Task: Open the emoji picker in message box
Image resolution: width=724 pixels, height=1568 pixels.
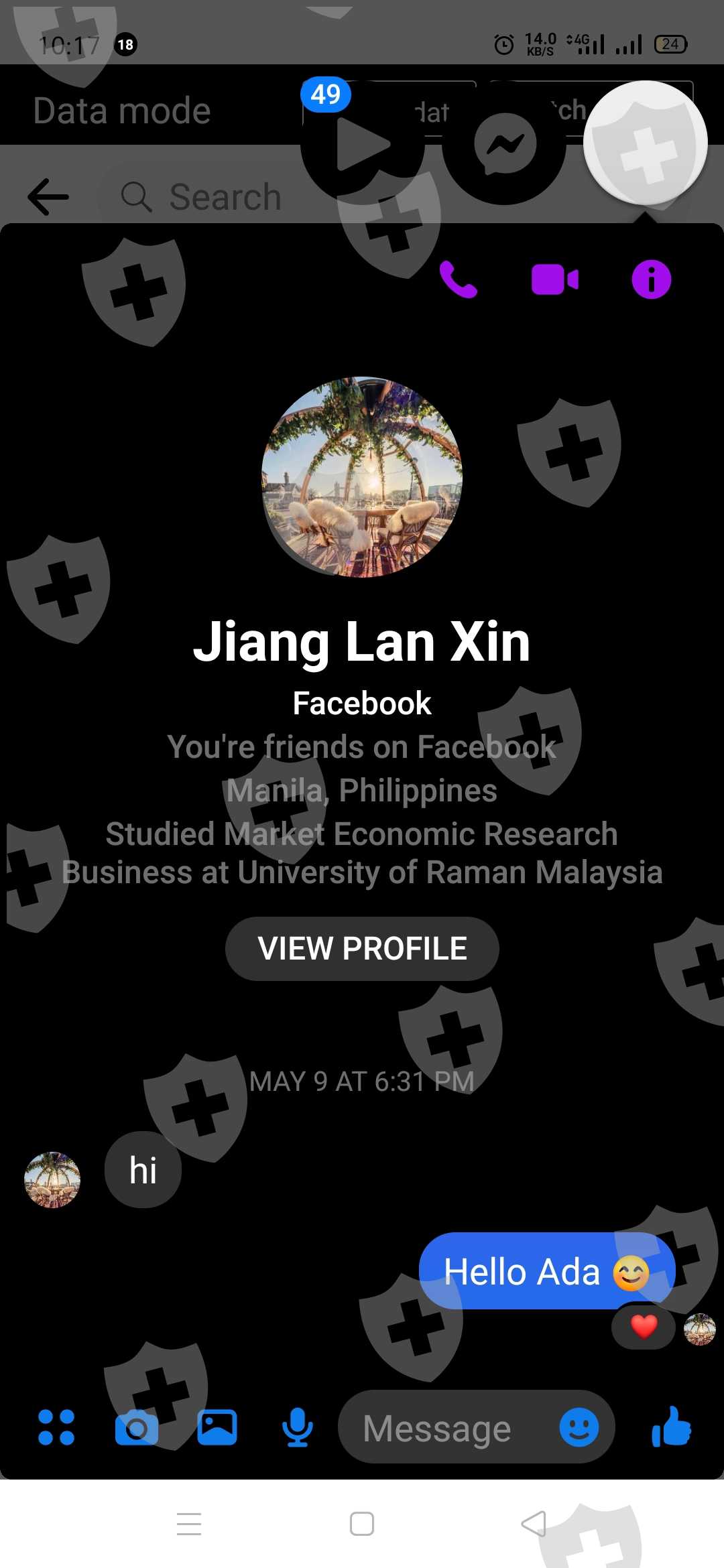Action: click(579, 1427)
